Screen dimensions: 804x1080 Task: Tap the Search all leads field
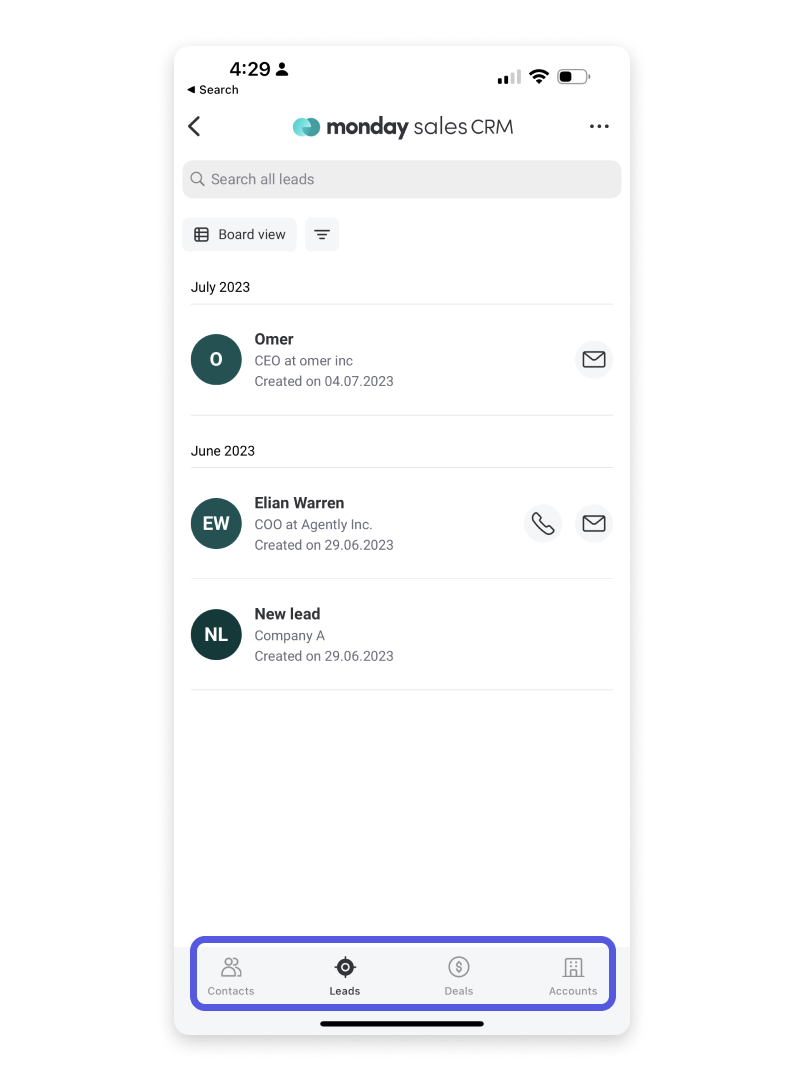(401, 179)
